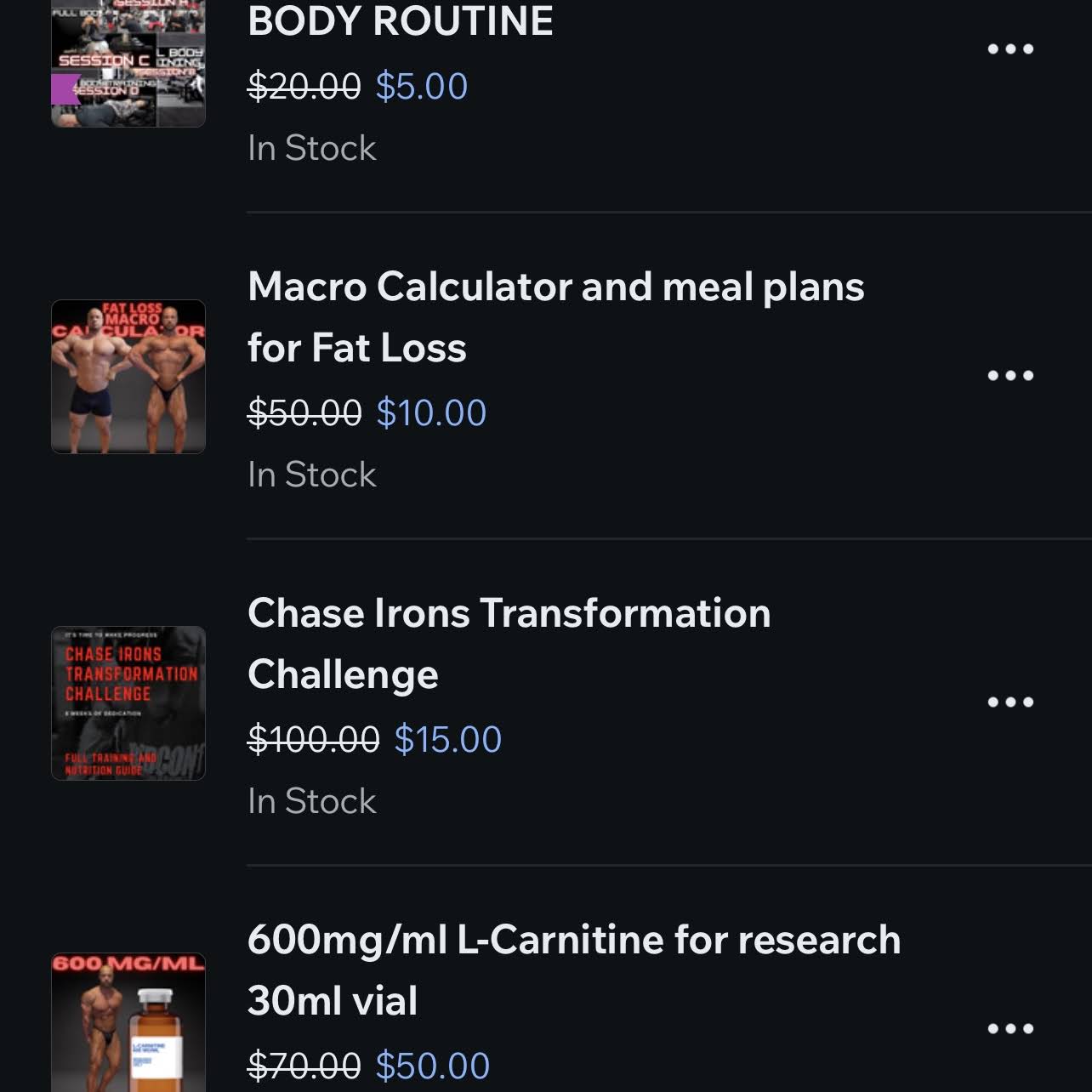This screenshot has height=1092, width=1092.
Task: Open more options for L-Carnitine 30ml vial
Action: [x=1010, y=1028]
